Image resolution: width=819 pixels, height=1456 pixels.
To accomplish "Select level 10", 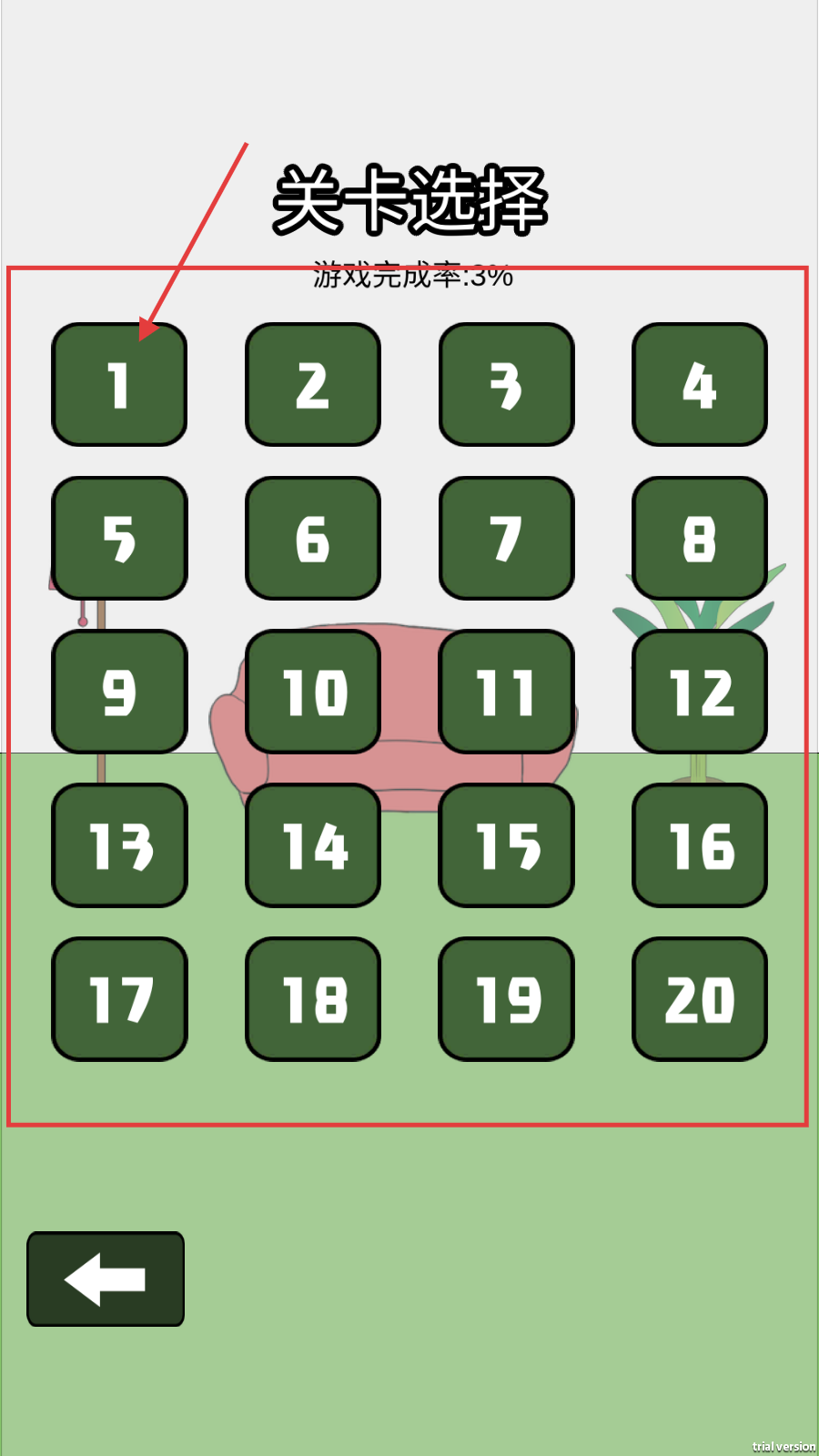I will click(x=313, y=692).
